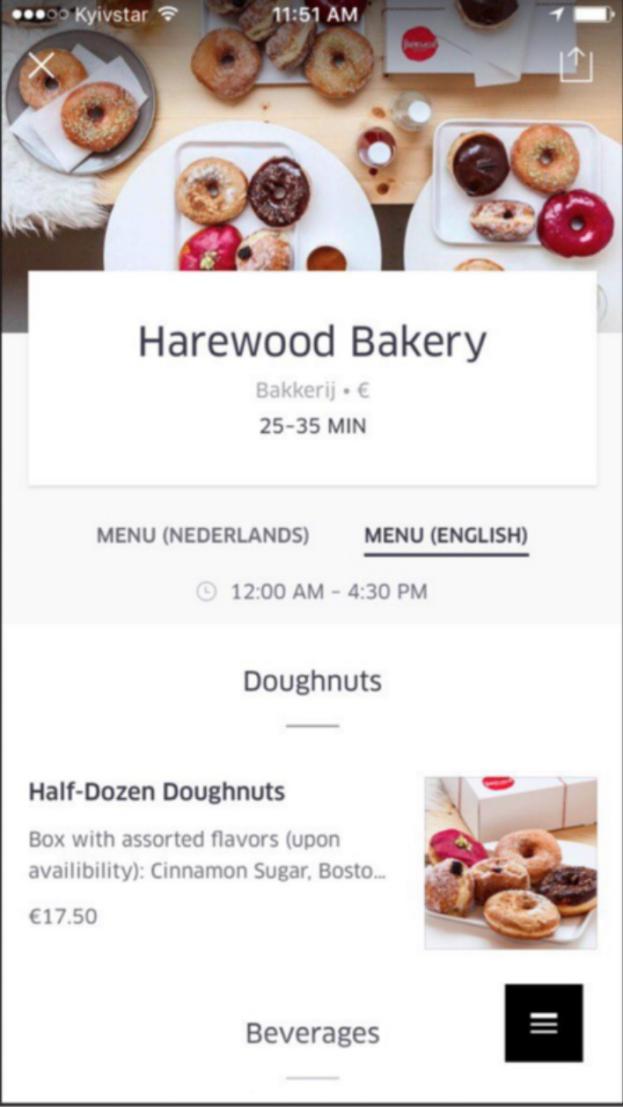623x1107 pixels.
Task: Switch to the Menu (Nederlands) tab
Action: tap(203, 536)
